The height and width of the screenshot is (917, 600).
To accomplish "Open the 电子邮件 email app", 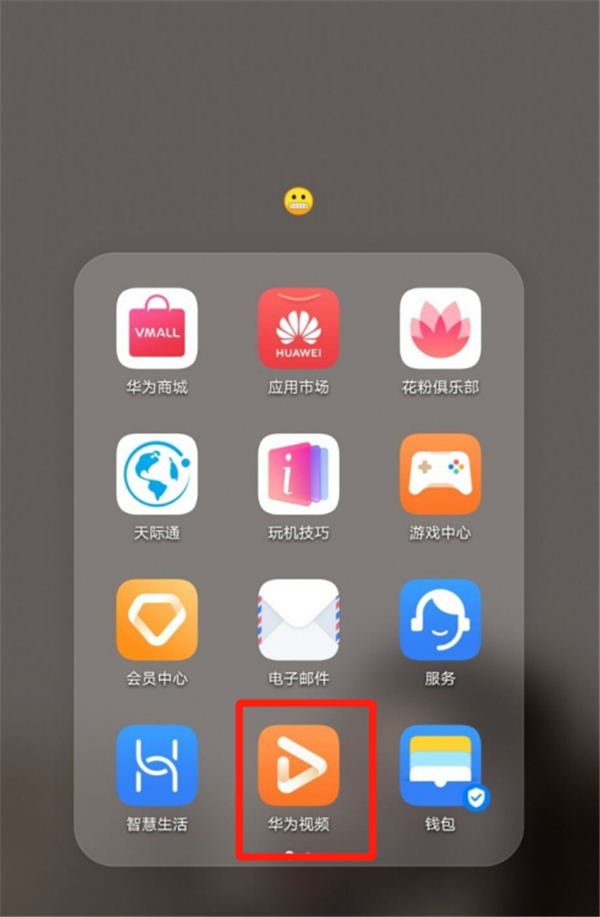I will click(x=298, y=620).
